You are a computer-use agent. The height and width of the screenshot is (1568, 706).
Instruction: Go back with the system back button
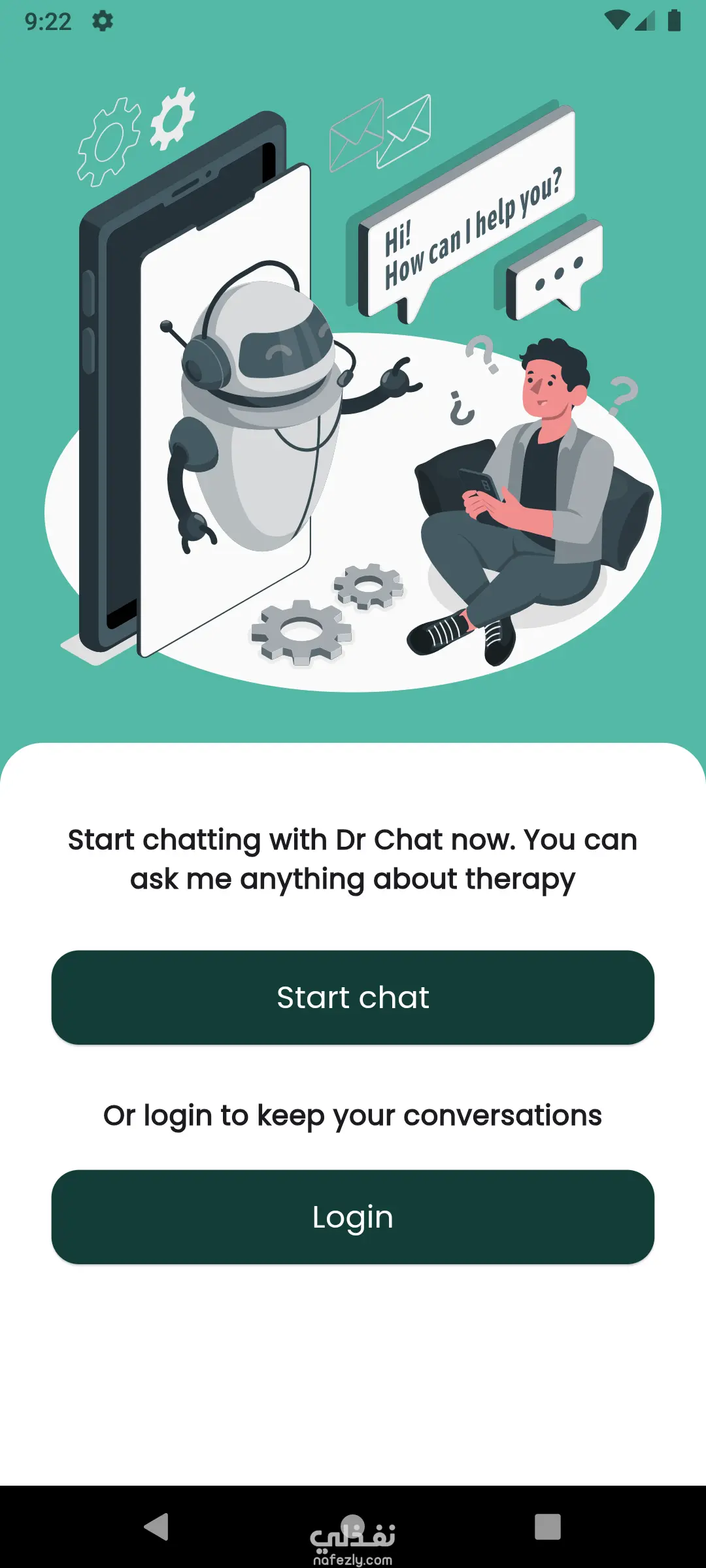pos(157,1527)
